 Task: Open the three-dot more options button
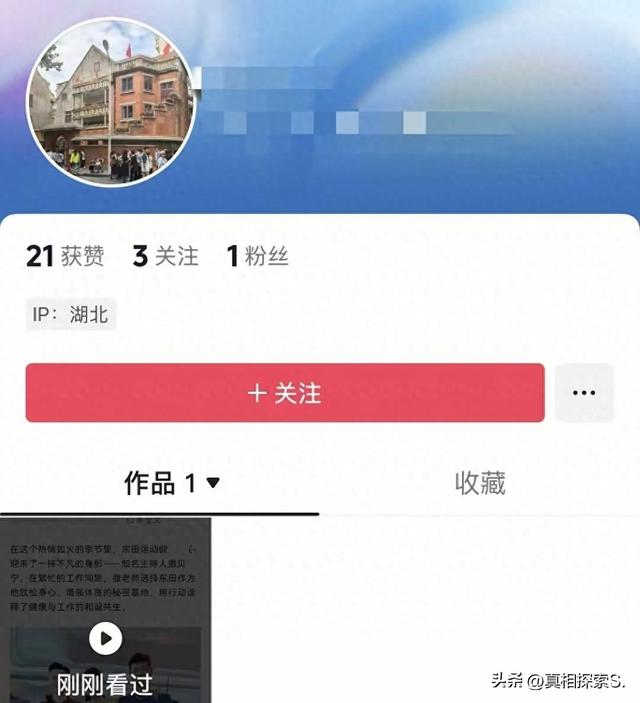point(584,393)
